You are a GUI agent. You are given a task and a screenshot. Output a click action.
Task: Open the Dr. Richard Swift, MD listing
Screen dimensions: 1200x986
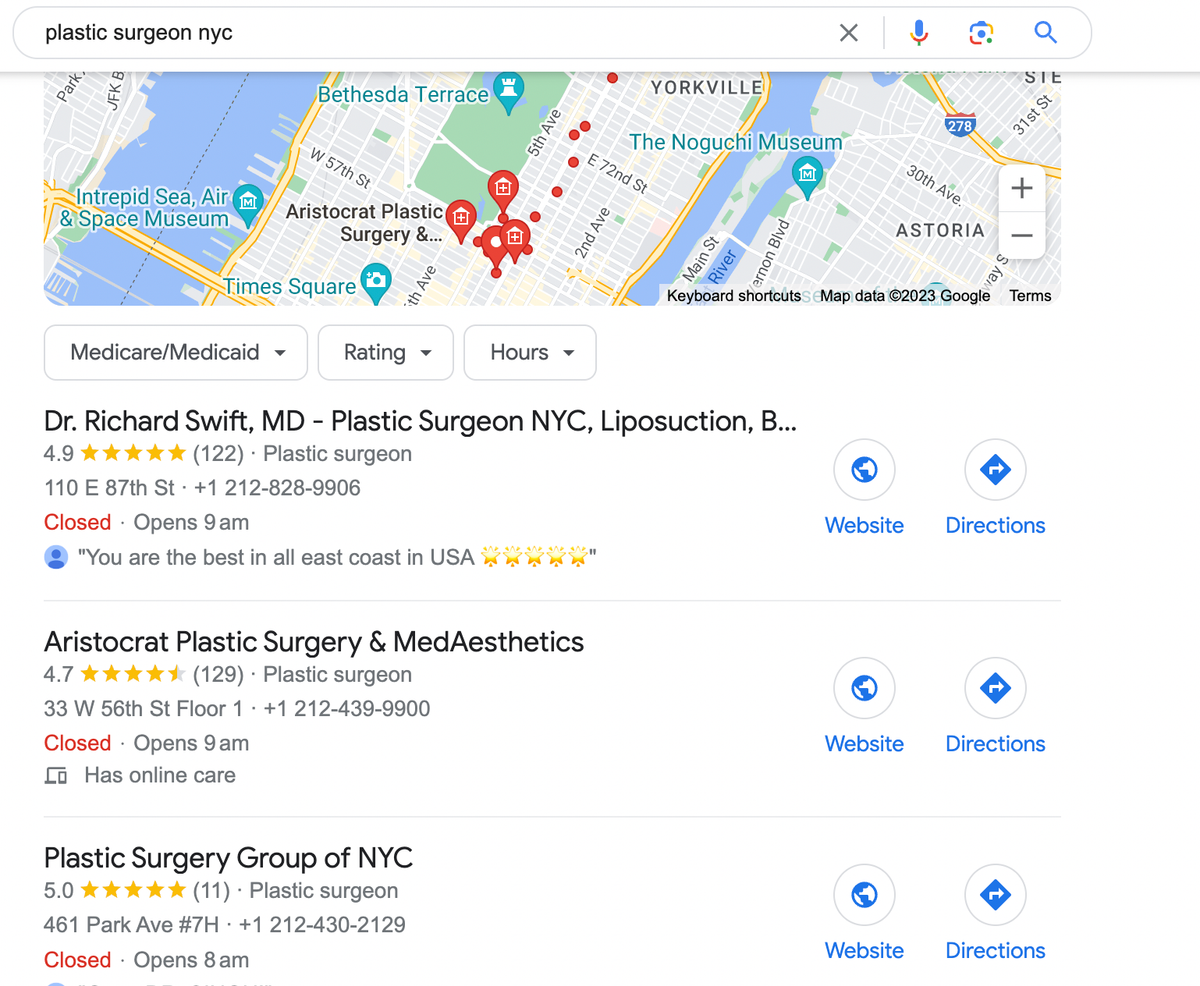click(420, 421)
